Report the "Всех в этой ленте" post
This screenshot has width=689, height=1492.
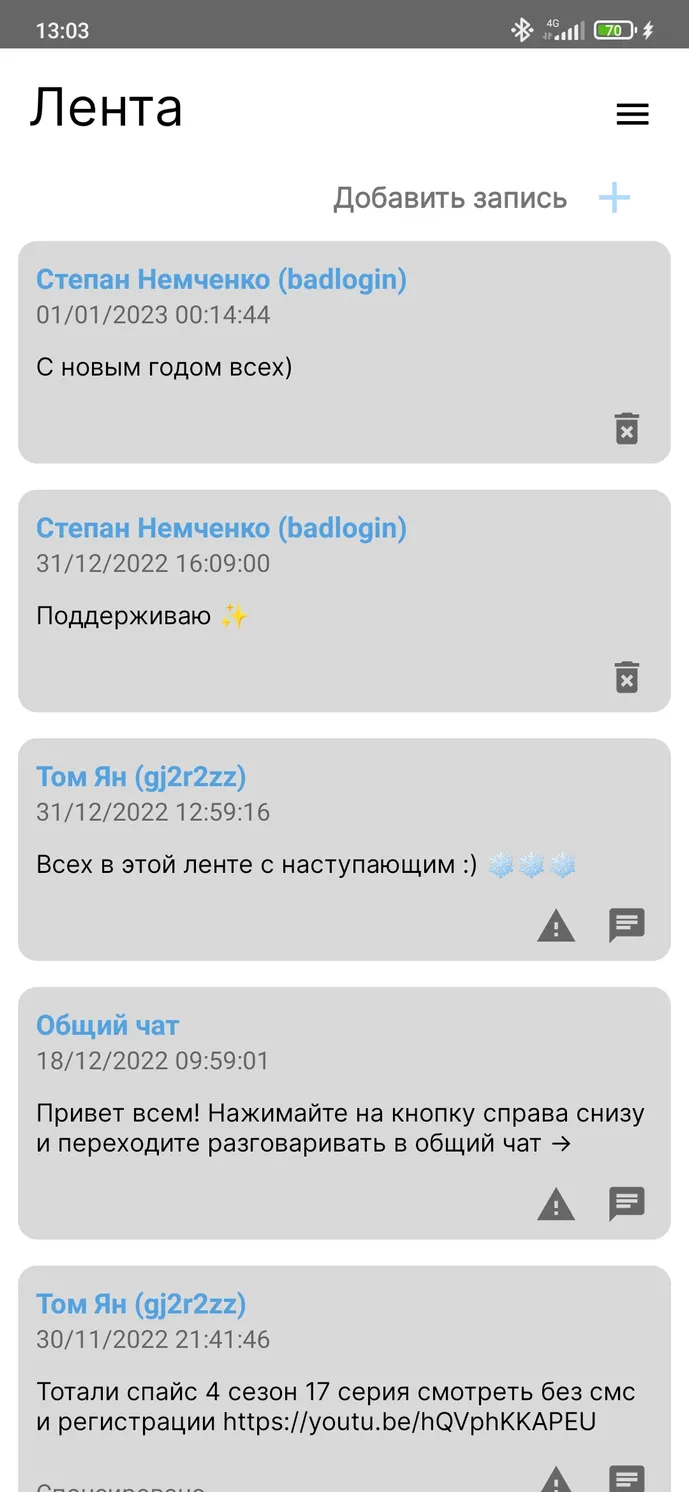point(556,927)
